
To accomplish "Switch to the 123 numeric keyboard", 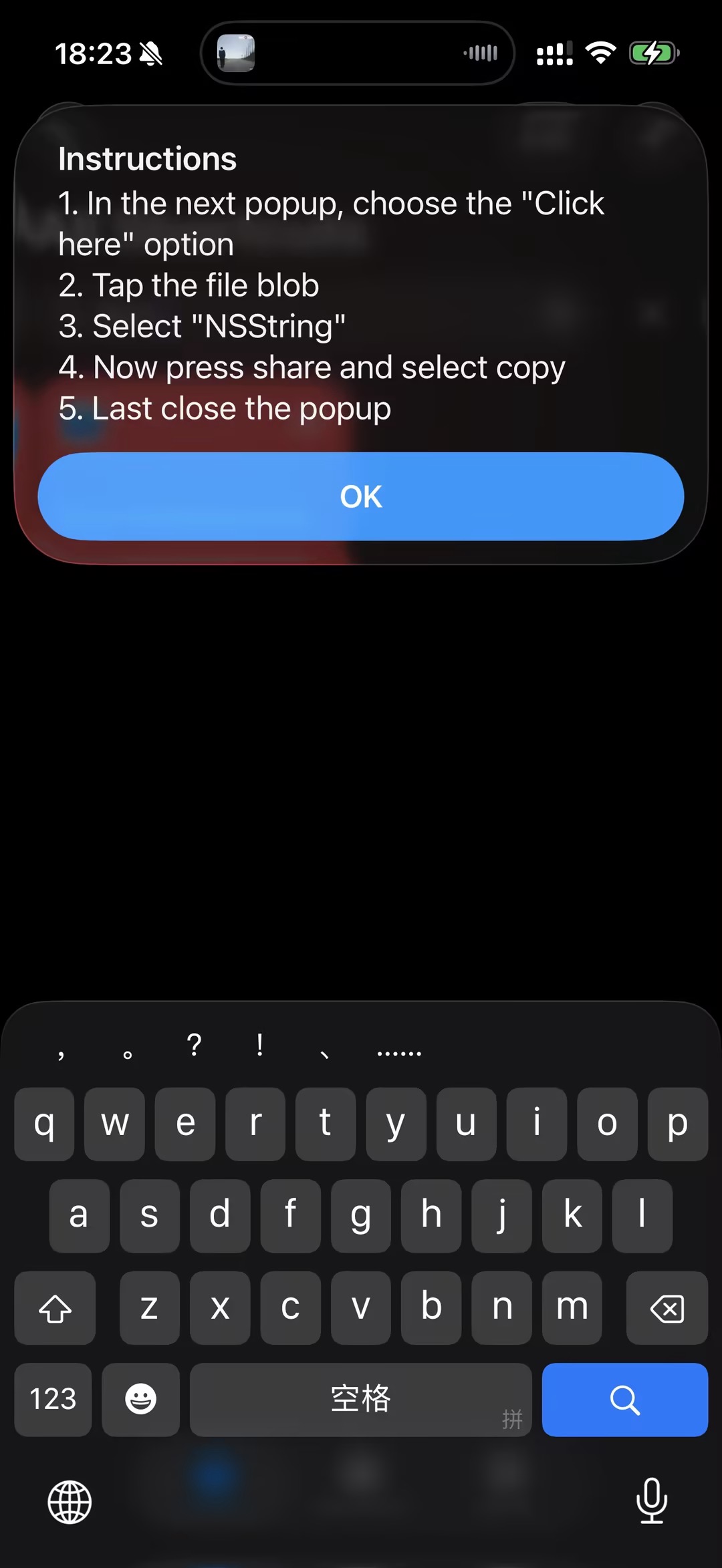I will (53, 1400).
